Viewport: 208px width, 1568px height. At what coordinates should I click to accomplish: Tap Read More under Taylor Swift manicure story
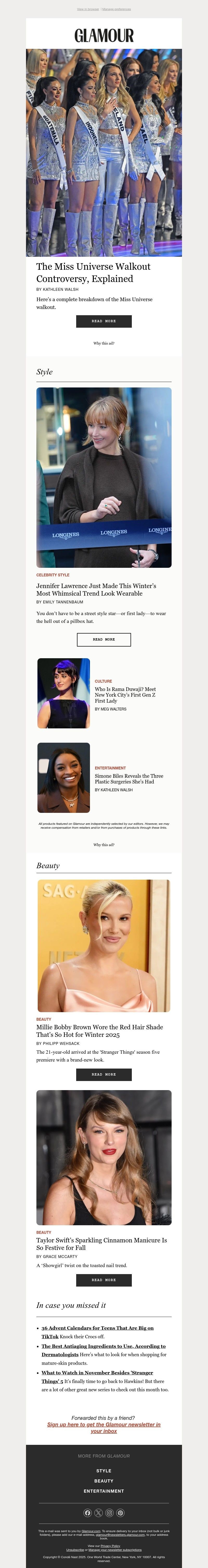(104, 1280)
